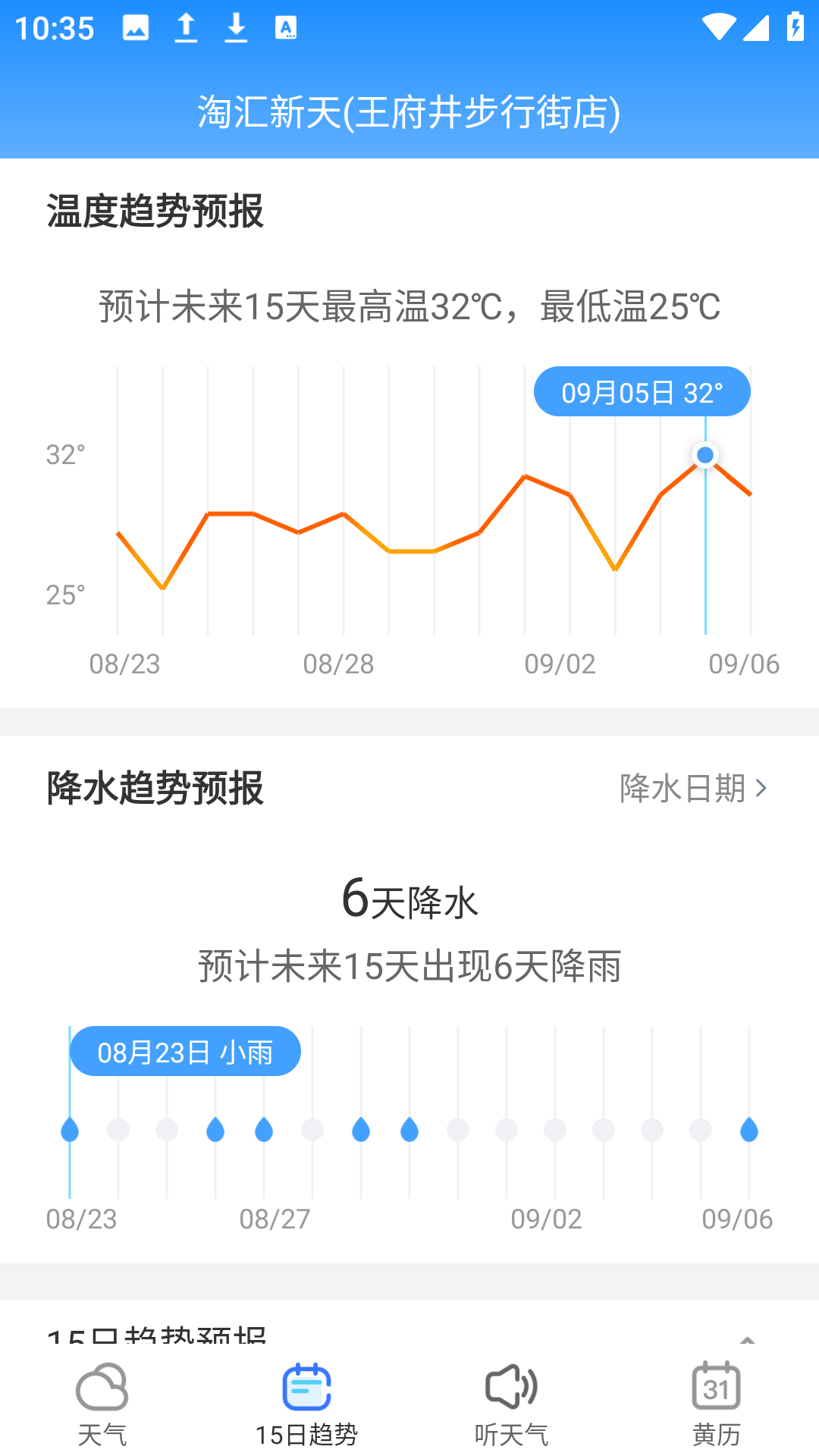Toggle the raindrop marker for 08/23
819x1456 pixels.
69,1130
